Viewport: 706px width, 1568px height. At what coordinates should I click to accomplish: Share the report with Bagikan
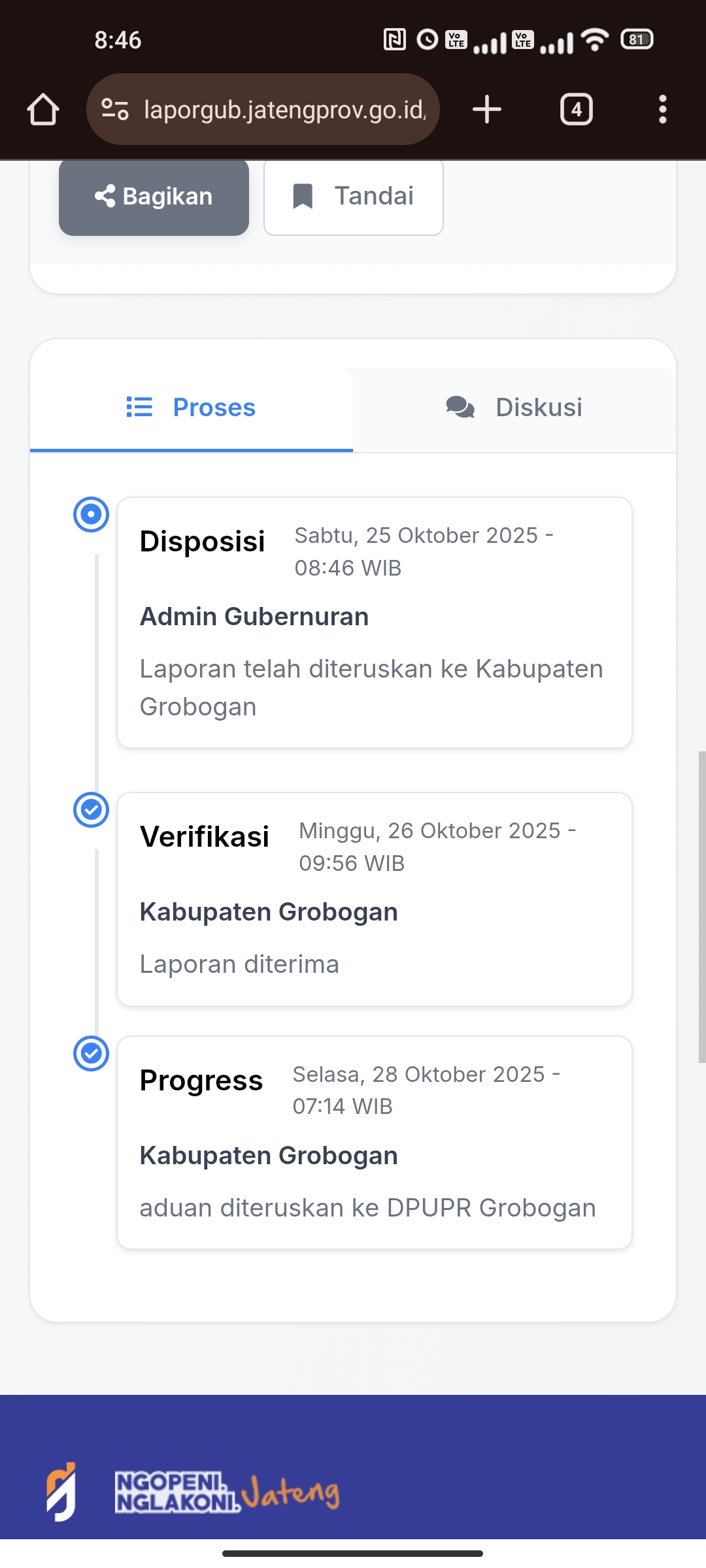[154, 196]
